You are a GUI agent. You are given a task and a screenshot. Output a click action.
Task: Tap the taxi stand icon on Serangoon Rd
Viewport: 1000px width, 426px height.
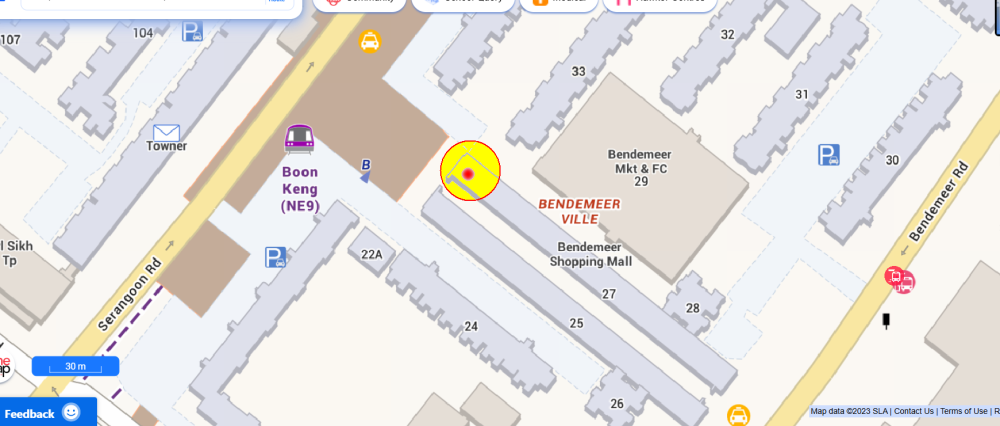pyautogui.click(x=370, y=41)
